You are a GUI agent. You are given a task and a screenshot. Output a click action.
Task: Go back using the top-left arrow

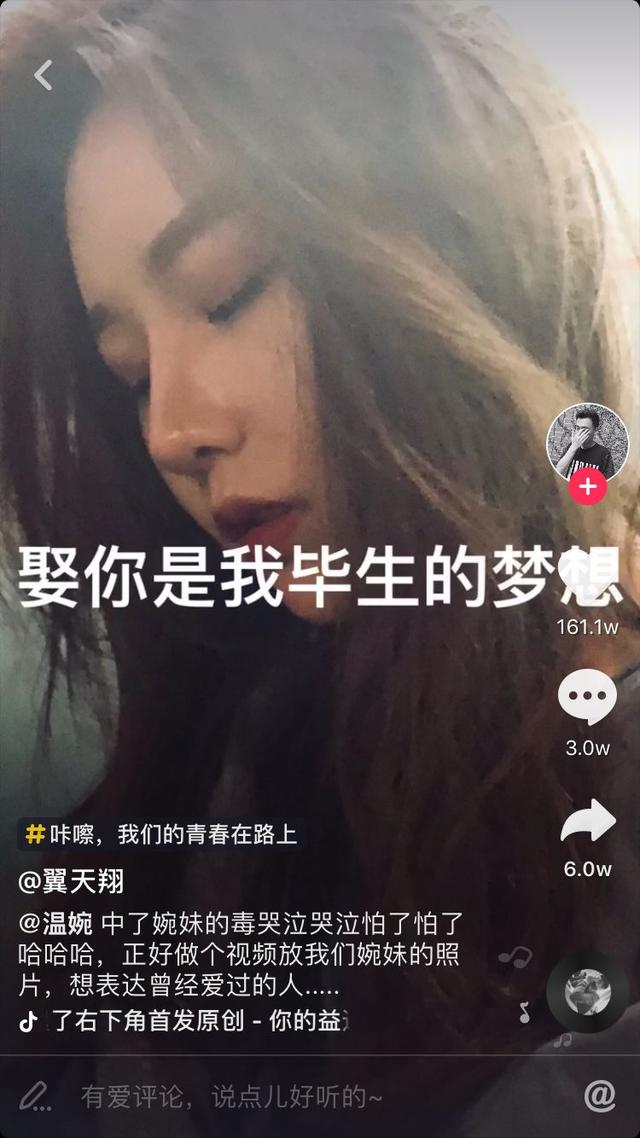pos(43,75)
